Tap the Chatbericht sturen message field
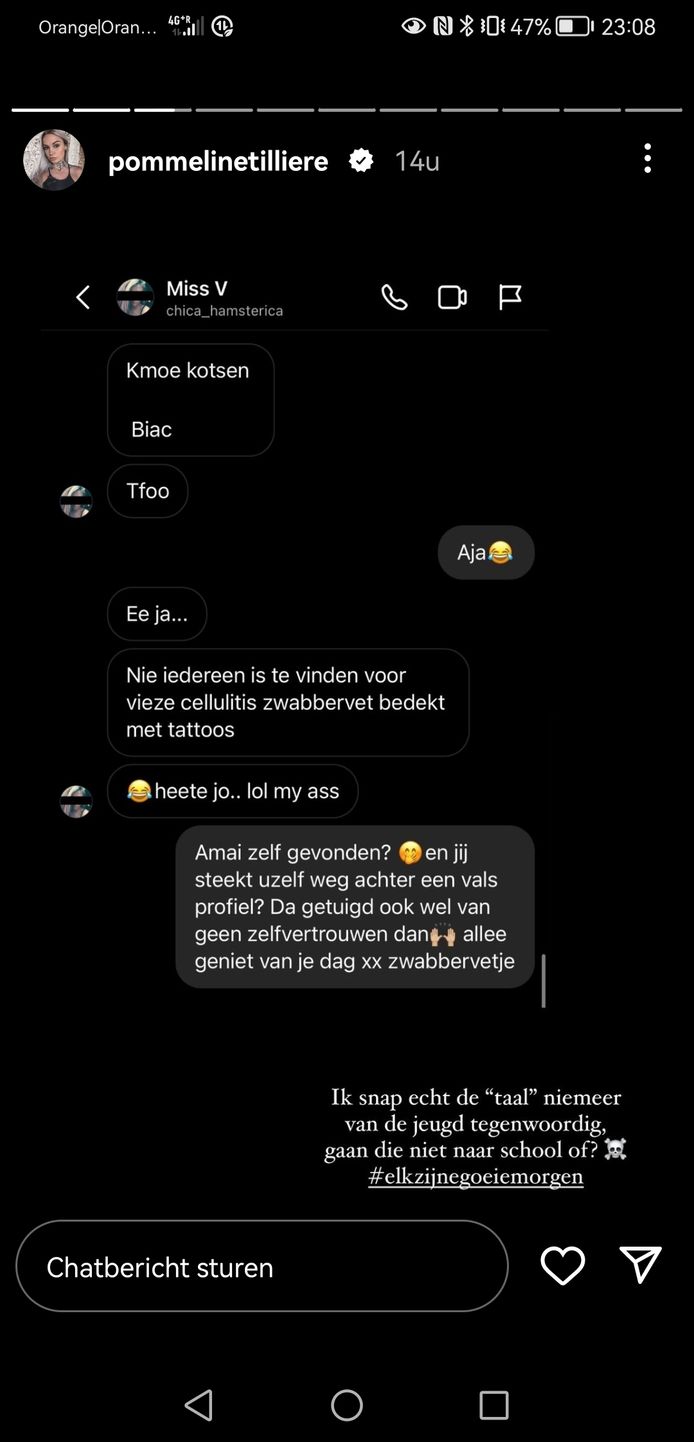The width and height of the screenshot is (694, 1442). 262,1266
